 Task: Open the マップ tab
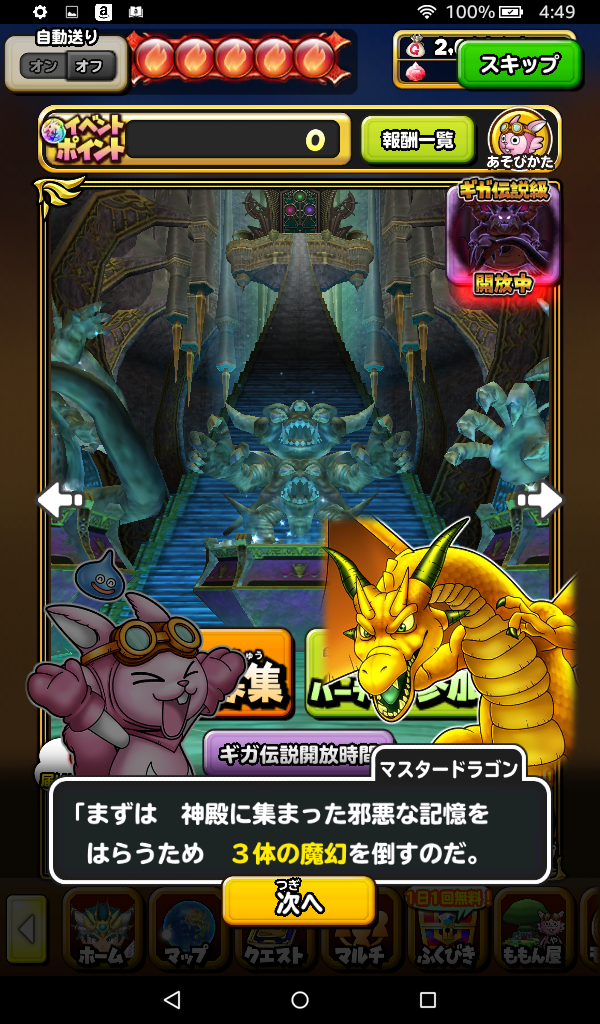coord(190,930)
